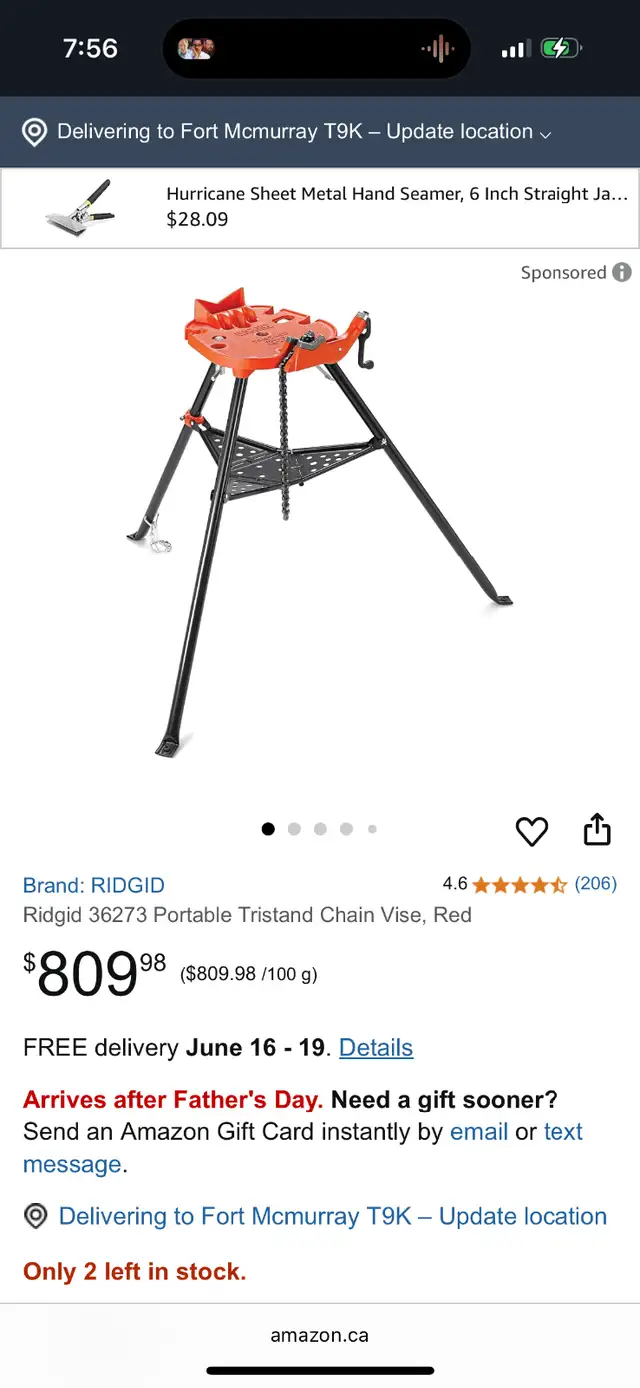This screenshot has width=640, height=1388.
Task: Add this vise to wish list
Action: click(532, 831)
